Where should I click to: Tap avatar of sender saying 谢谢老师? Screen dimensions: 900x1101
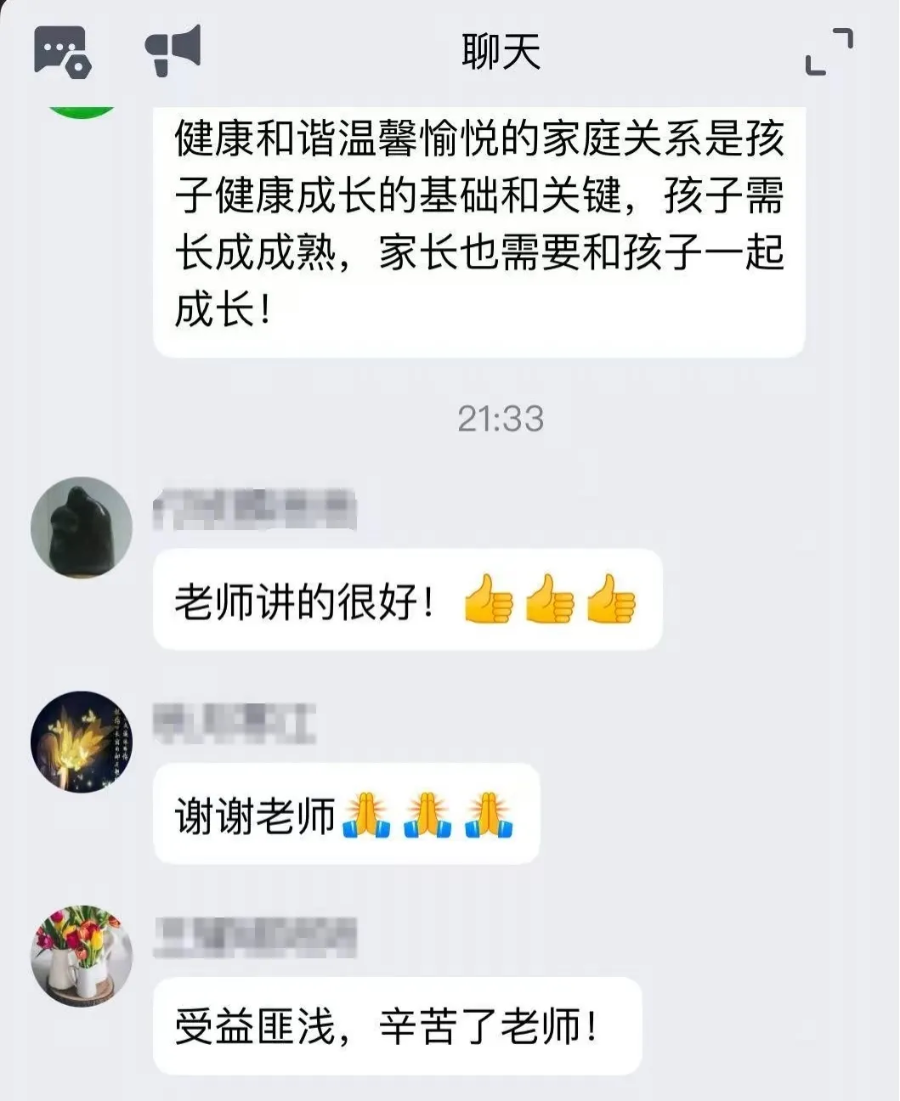(x=81, y=741)
